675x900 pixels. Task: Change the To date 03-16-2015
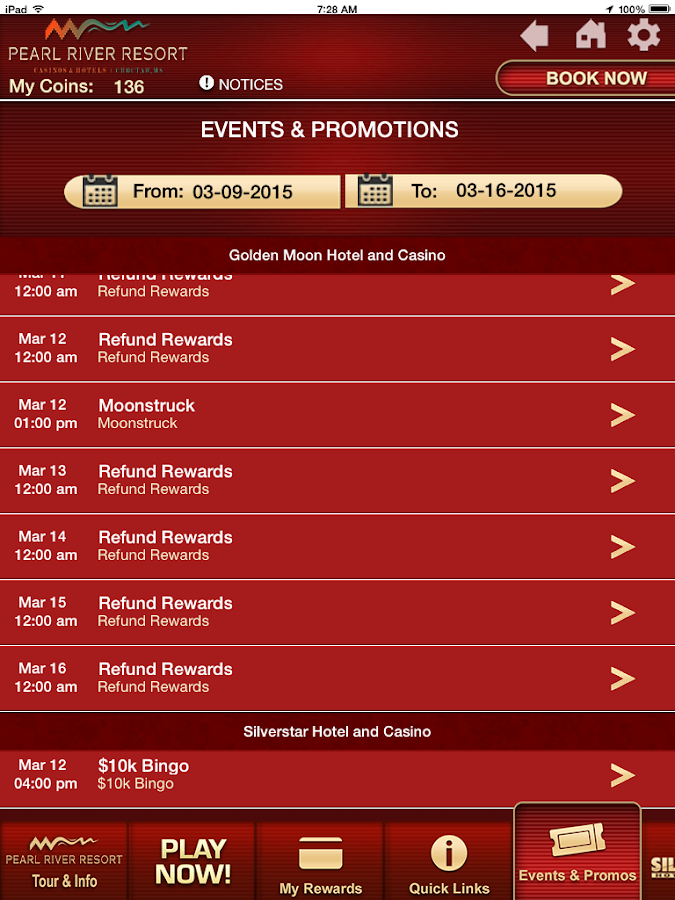(x=484, y=191)
